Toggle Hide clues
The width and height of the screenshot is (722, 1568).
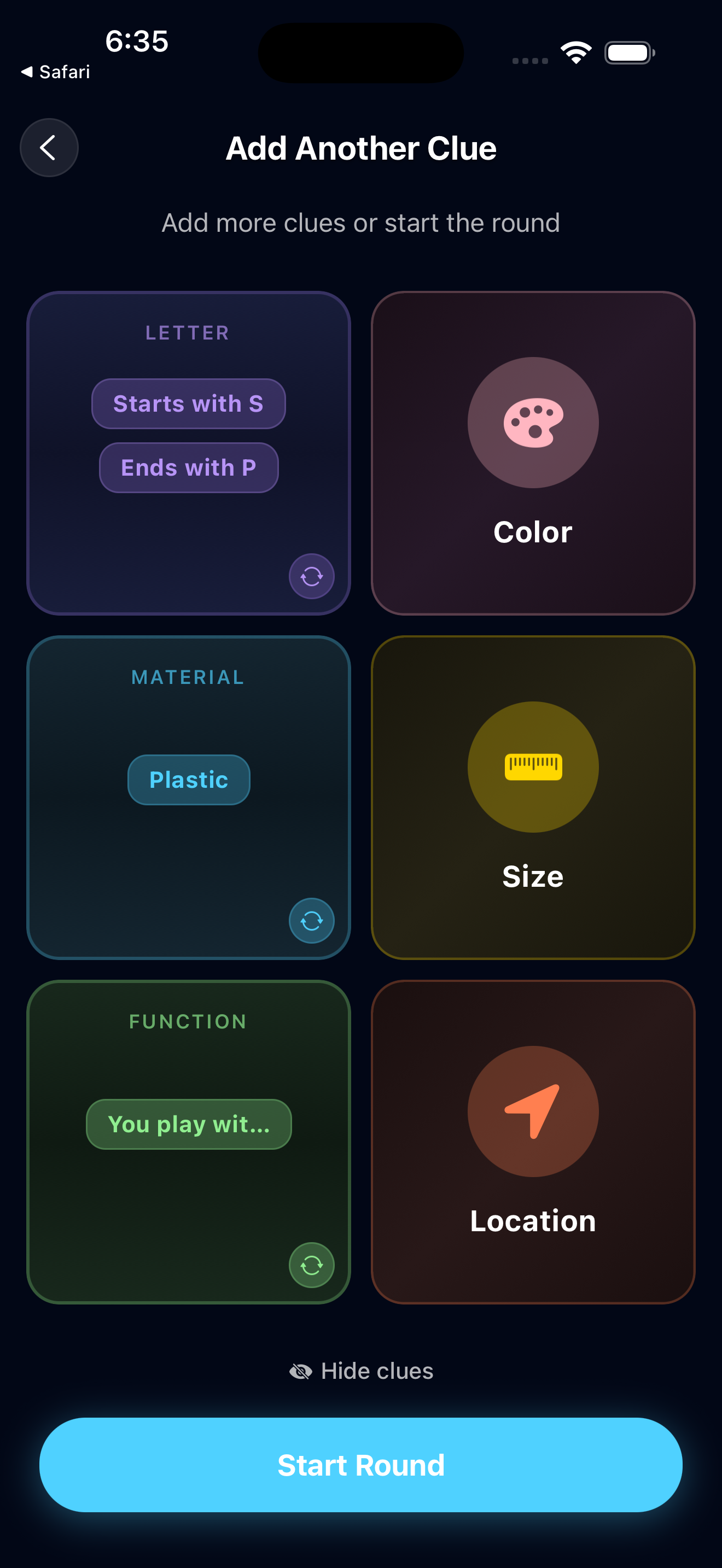pyautogui.click(x=360, y=1371)
